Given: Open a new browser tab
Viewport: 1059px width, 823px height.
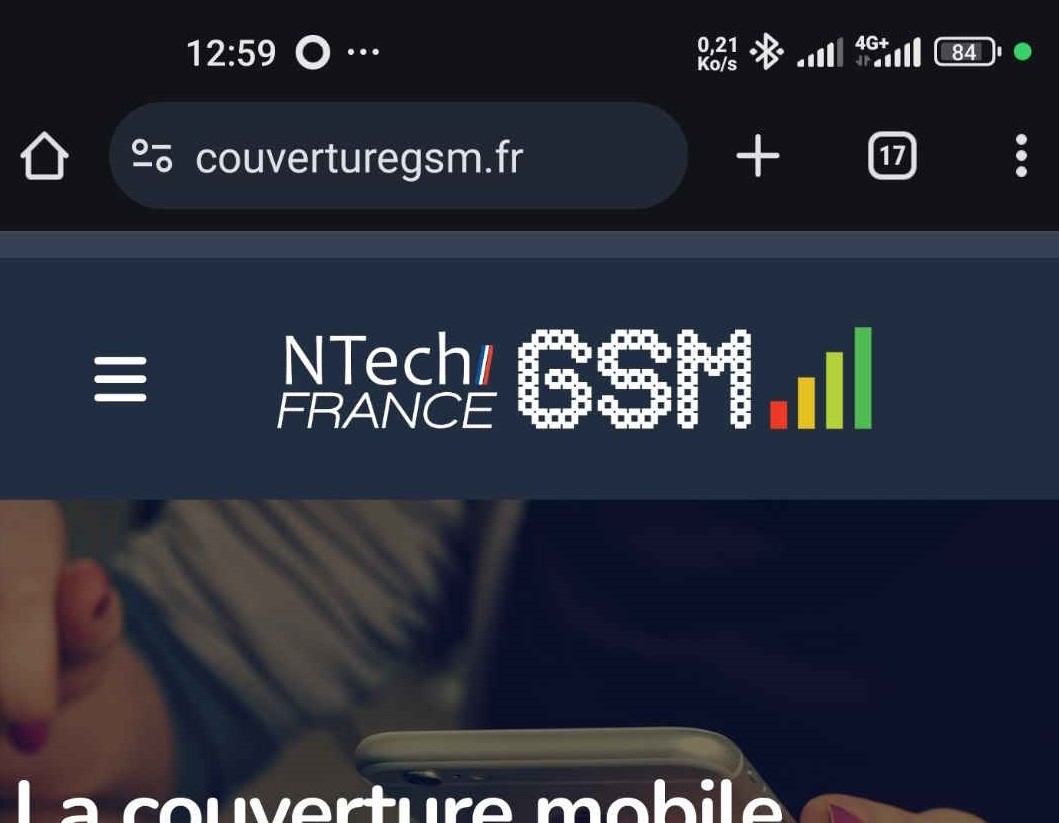Looking at the screenshot, I should click(758, 156).
